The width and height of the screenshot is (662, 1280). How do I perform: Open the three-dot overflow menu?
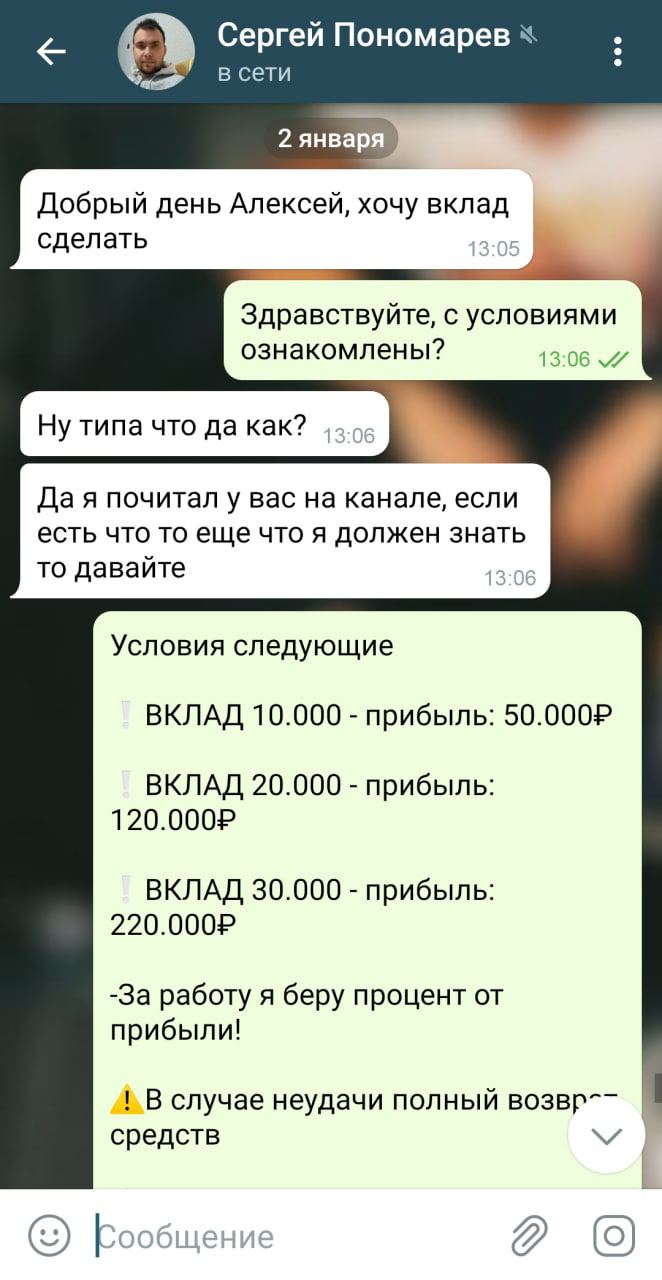click(x=618, y=51)
